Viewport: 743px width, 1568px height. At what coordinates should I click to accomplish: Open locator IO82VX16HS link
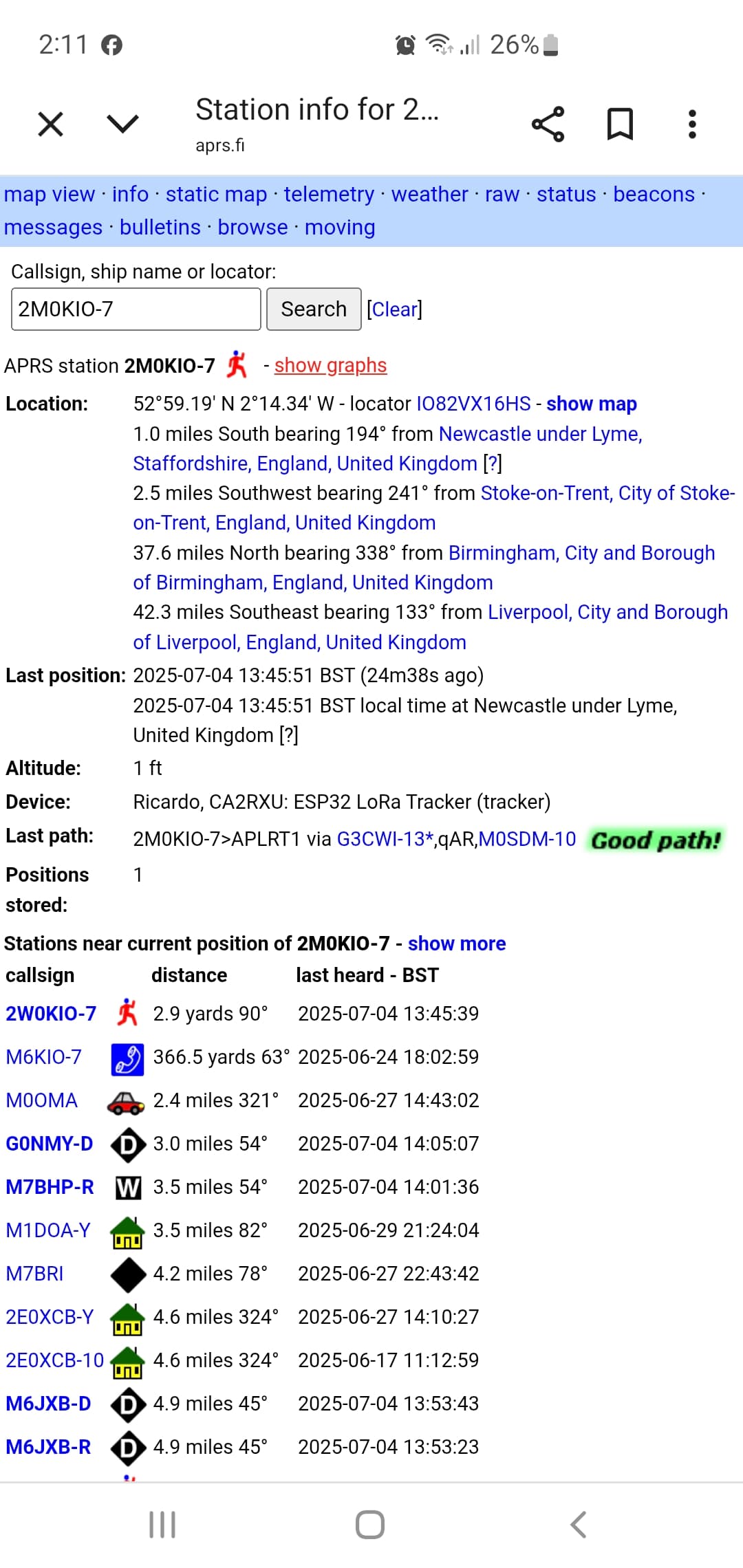tap(473, 404)
